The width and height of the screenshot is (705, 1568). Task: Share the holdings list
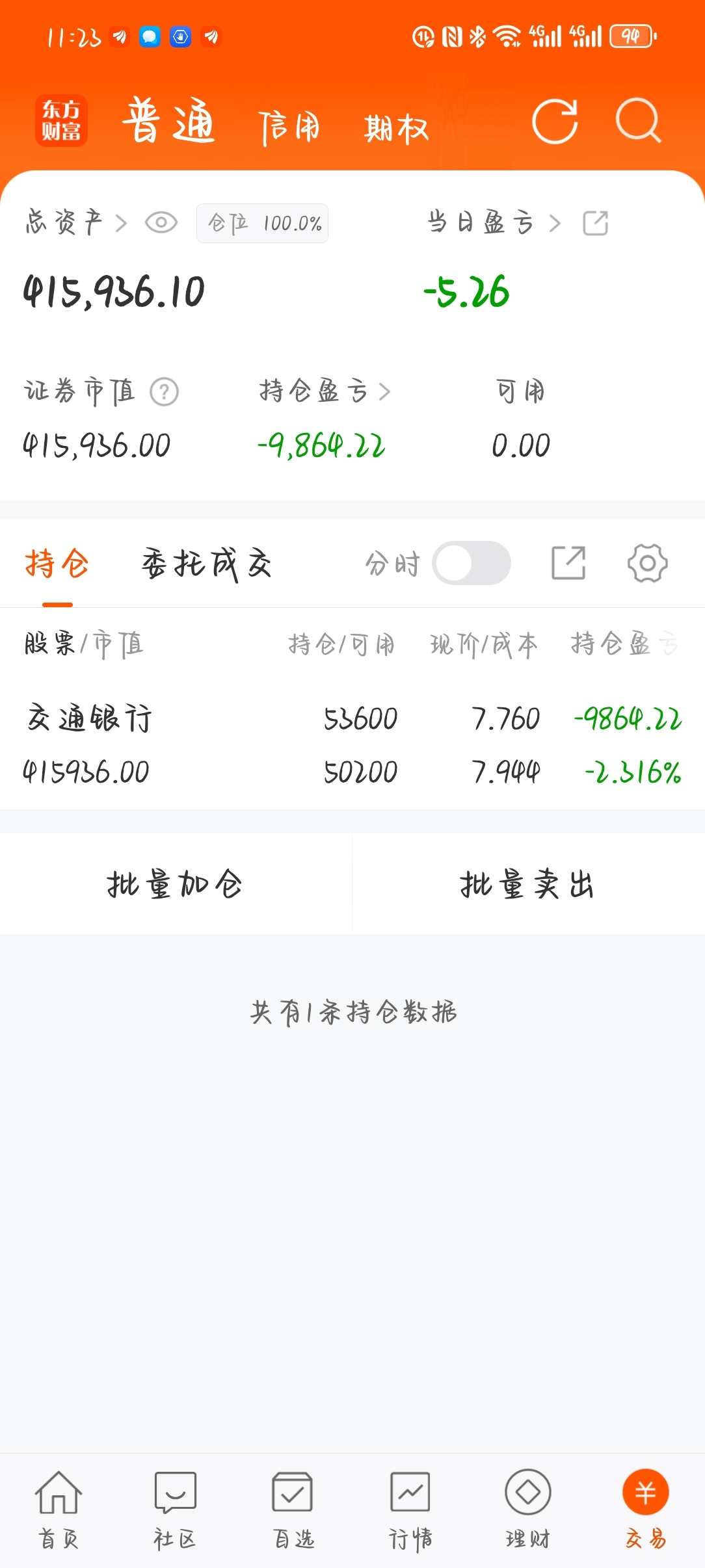[568, 563]
